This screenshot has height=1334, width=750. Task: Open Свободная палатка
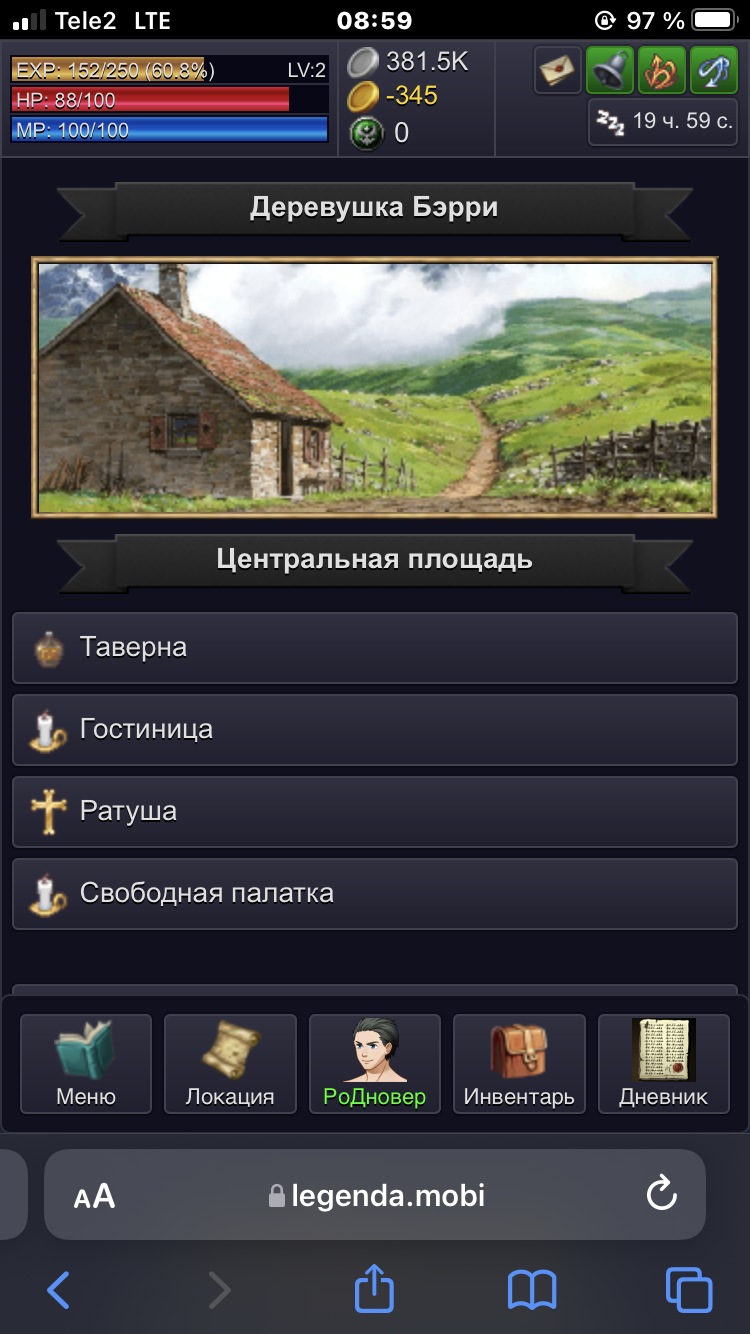coord(375,894)
